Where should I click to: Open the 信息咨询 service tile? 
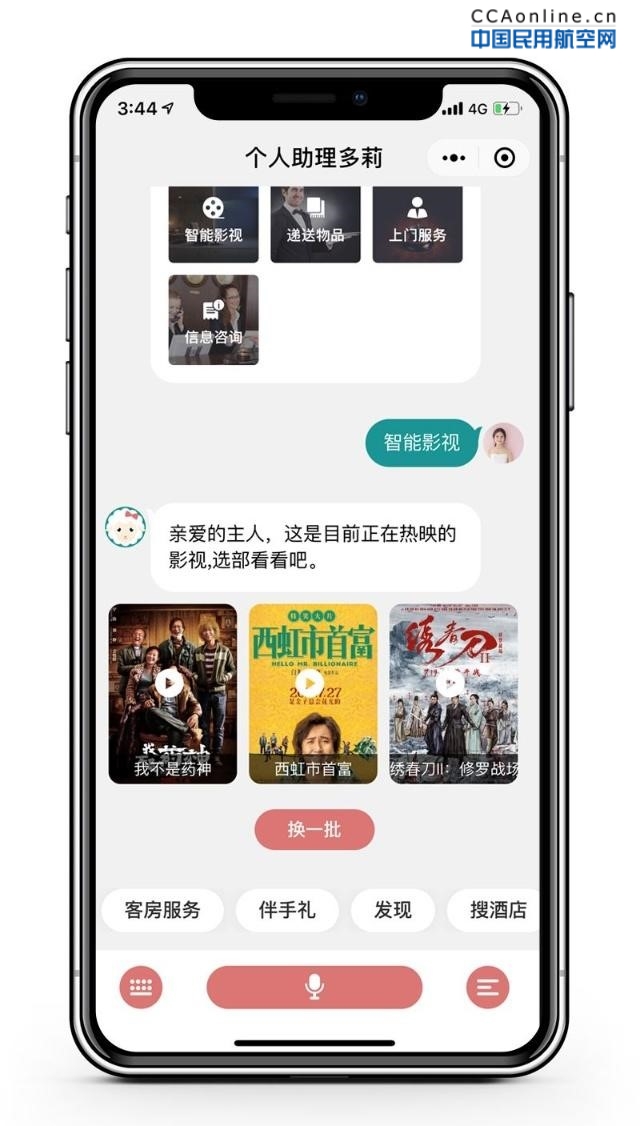coord(213,320)
